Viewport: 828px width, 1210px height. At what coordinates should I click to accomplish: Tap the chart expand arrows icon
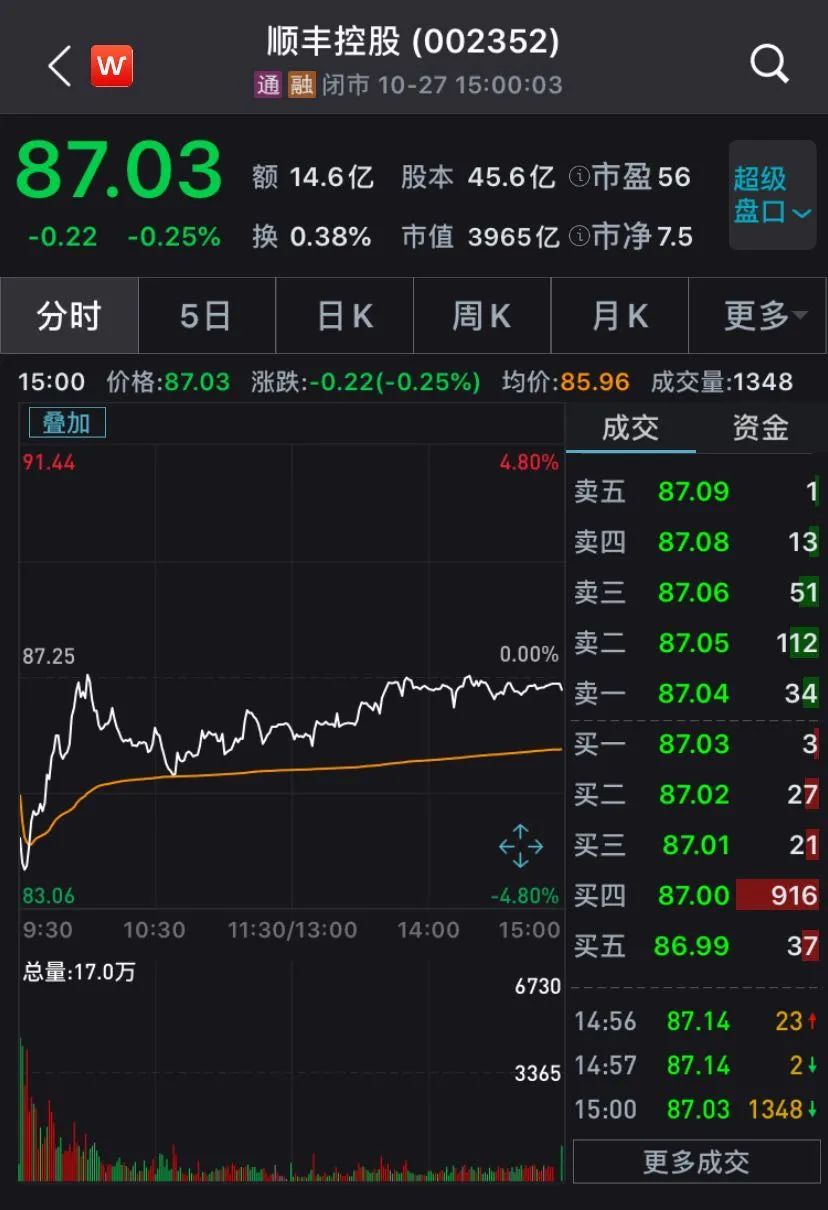point(521,846)
